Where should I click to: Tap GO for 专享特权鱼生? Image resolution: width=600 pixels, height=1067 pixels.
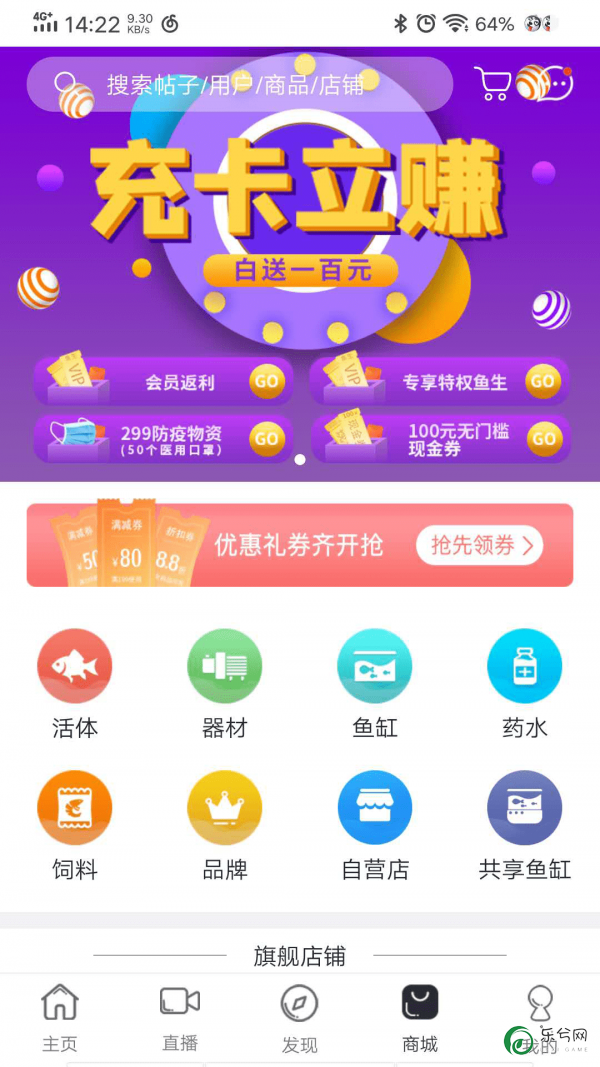(543, 381)
